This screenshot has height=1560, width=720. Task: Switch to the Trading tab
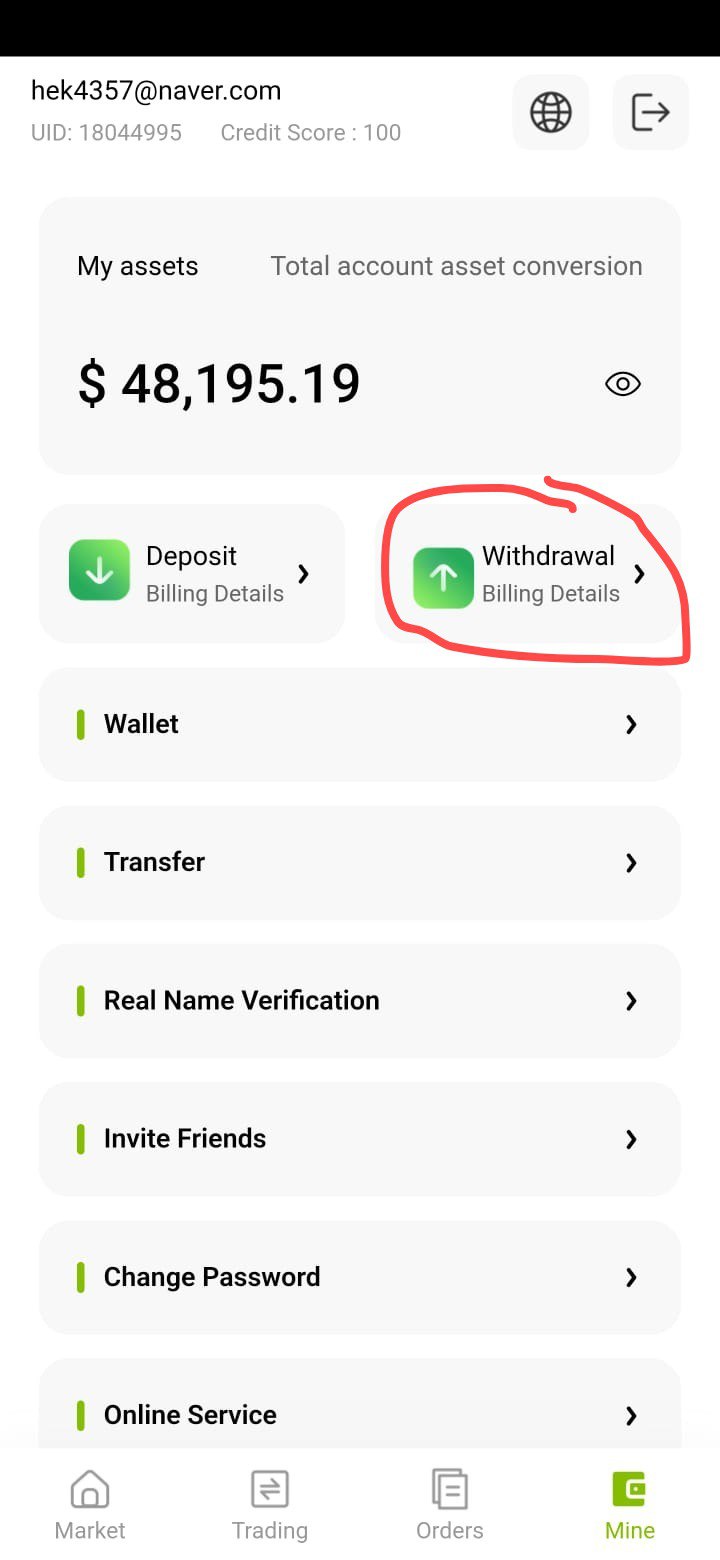click(270, 1505)
